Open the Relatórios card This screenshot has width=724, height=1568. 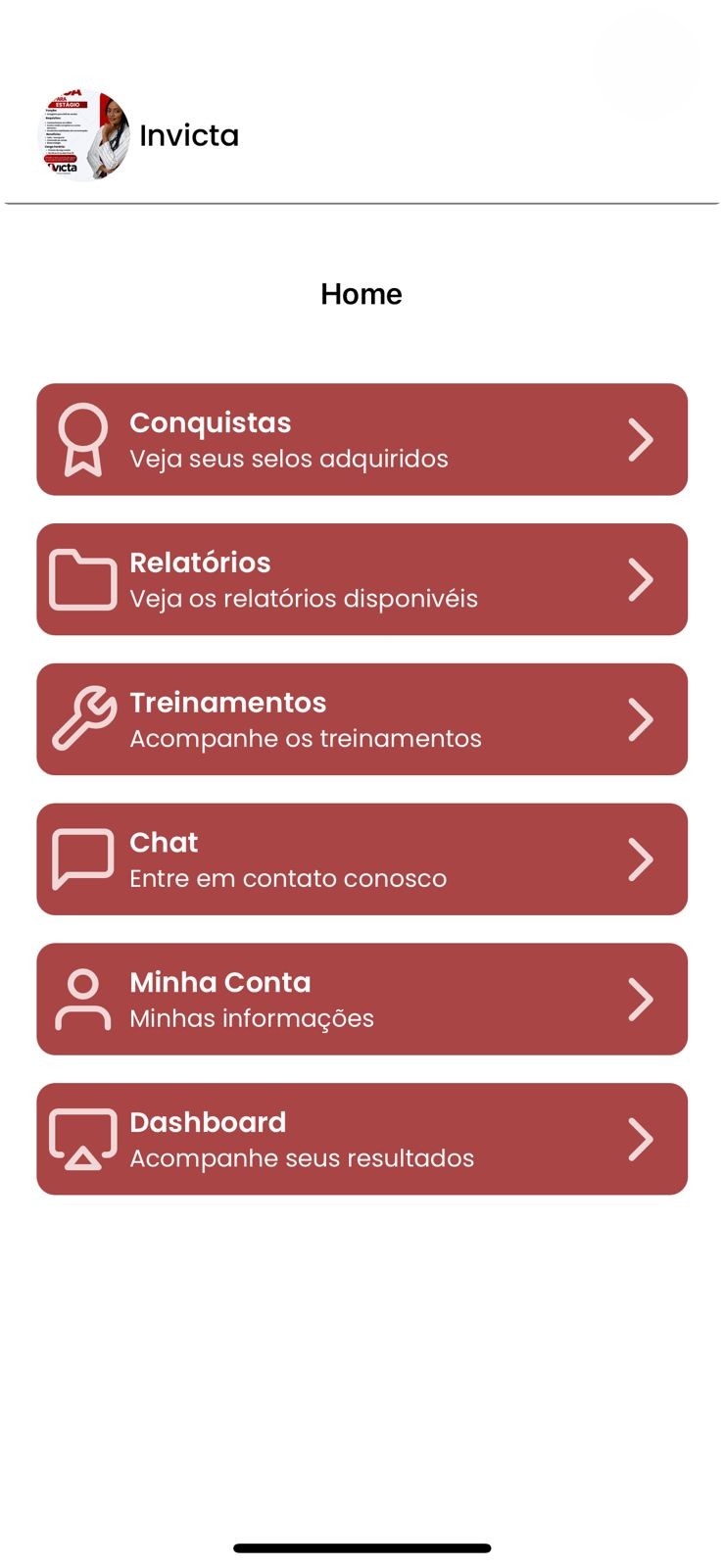tap(362, 579)
